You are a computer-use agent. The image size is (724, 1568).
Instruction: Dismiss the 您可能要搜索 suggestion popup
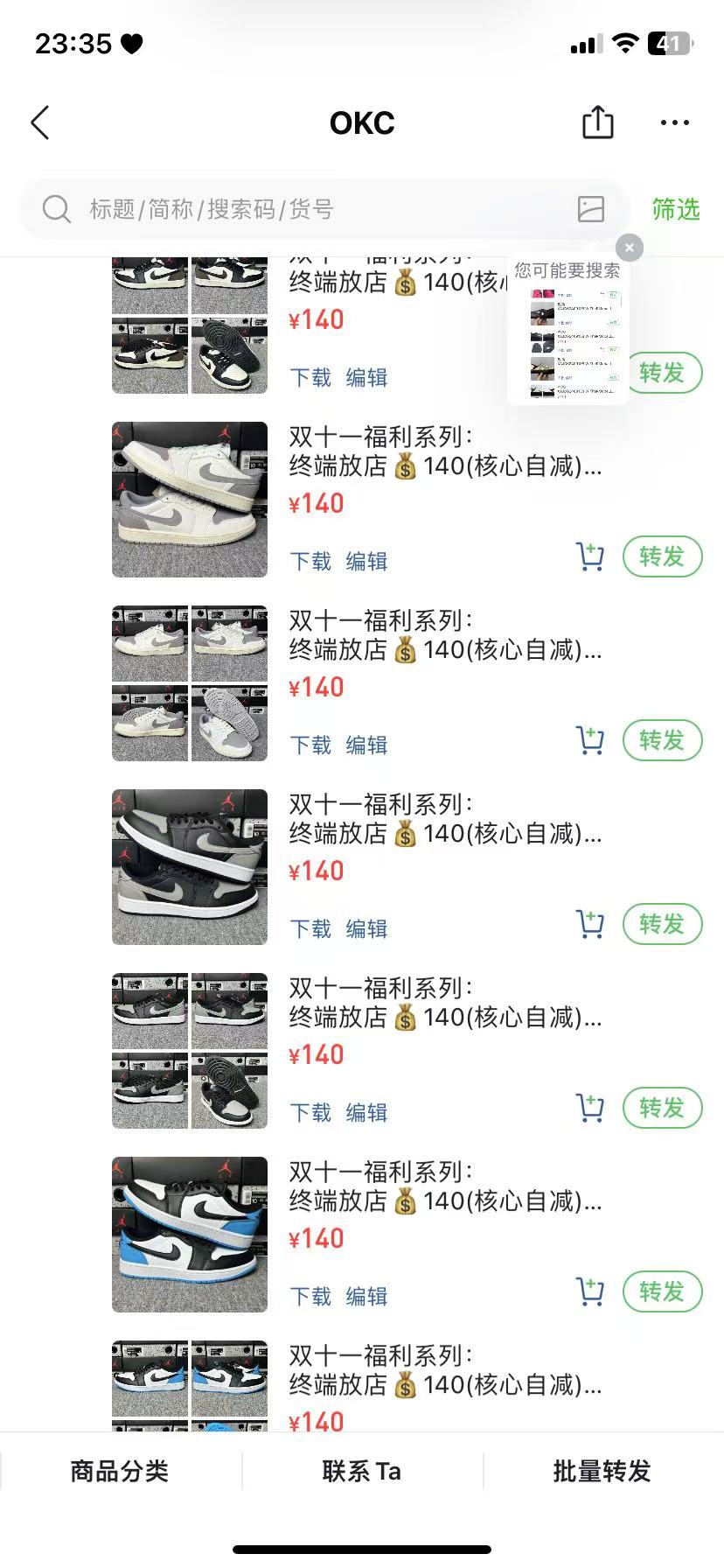(x=630, y=248)
